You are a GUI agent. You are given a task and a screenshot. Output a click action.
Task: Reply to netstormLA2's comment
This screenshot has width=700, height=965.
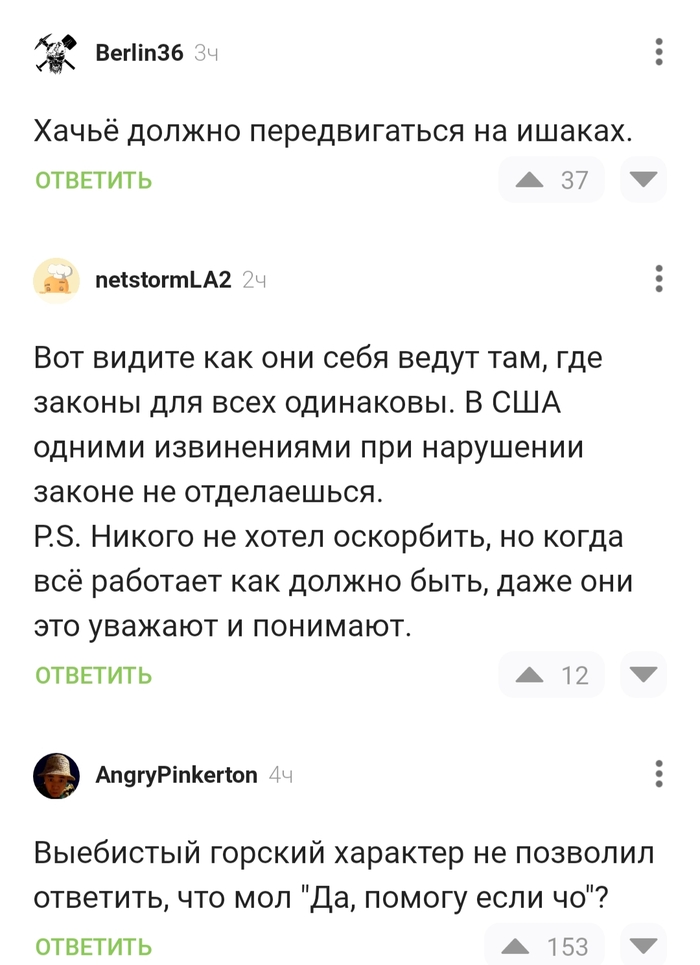point(94,675)
